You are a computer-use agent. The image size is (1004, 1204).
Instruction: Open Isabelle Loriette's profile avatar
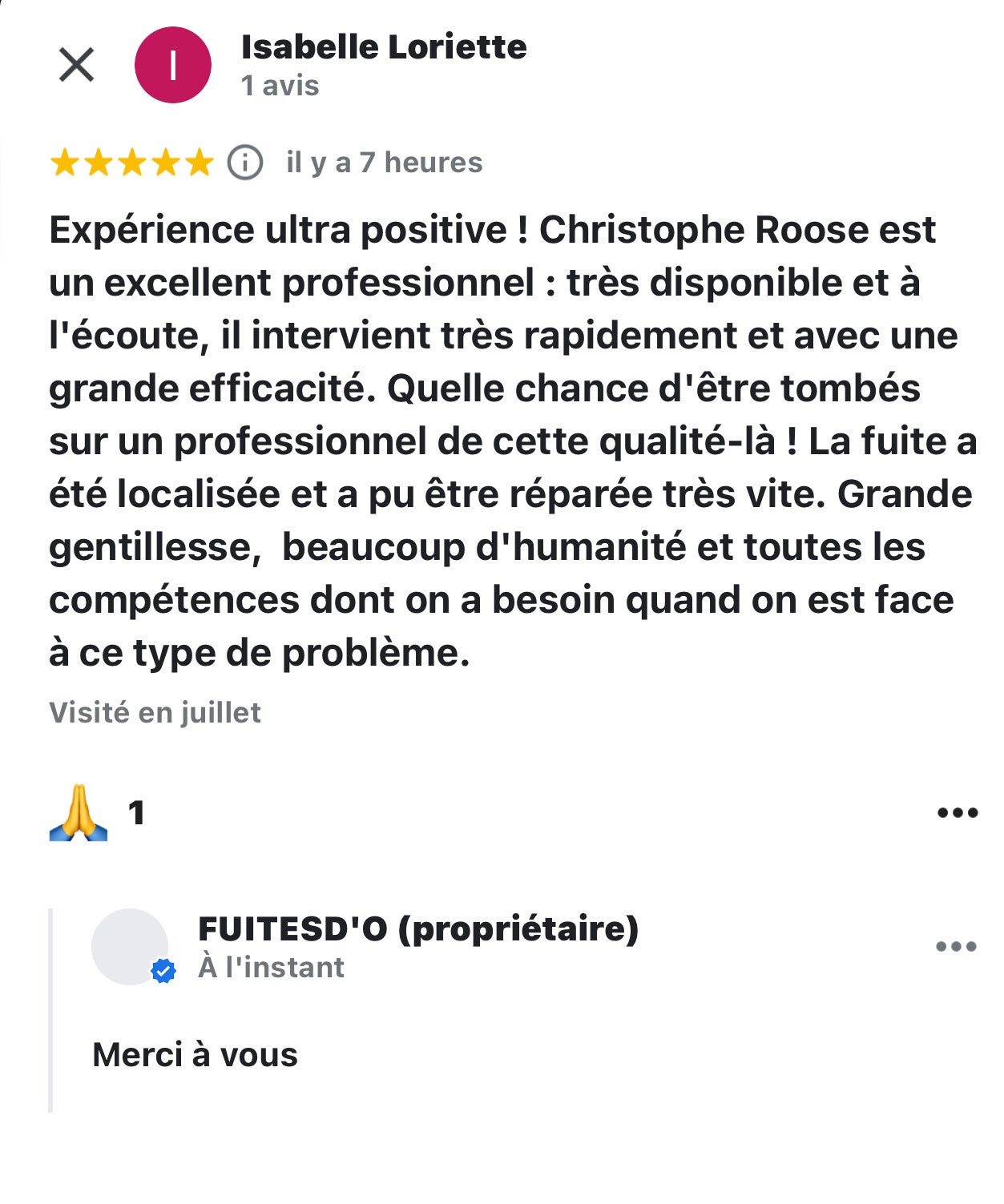[173, 65]
